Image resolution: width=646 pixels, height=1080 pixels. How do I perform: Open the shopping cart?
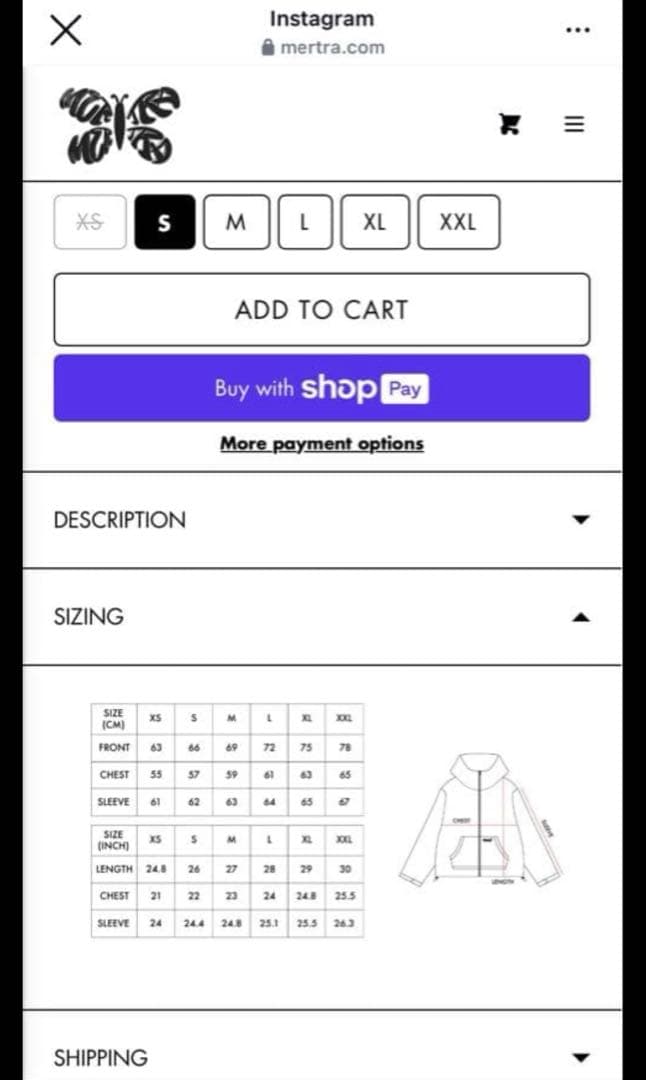click(510, 124)
